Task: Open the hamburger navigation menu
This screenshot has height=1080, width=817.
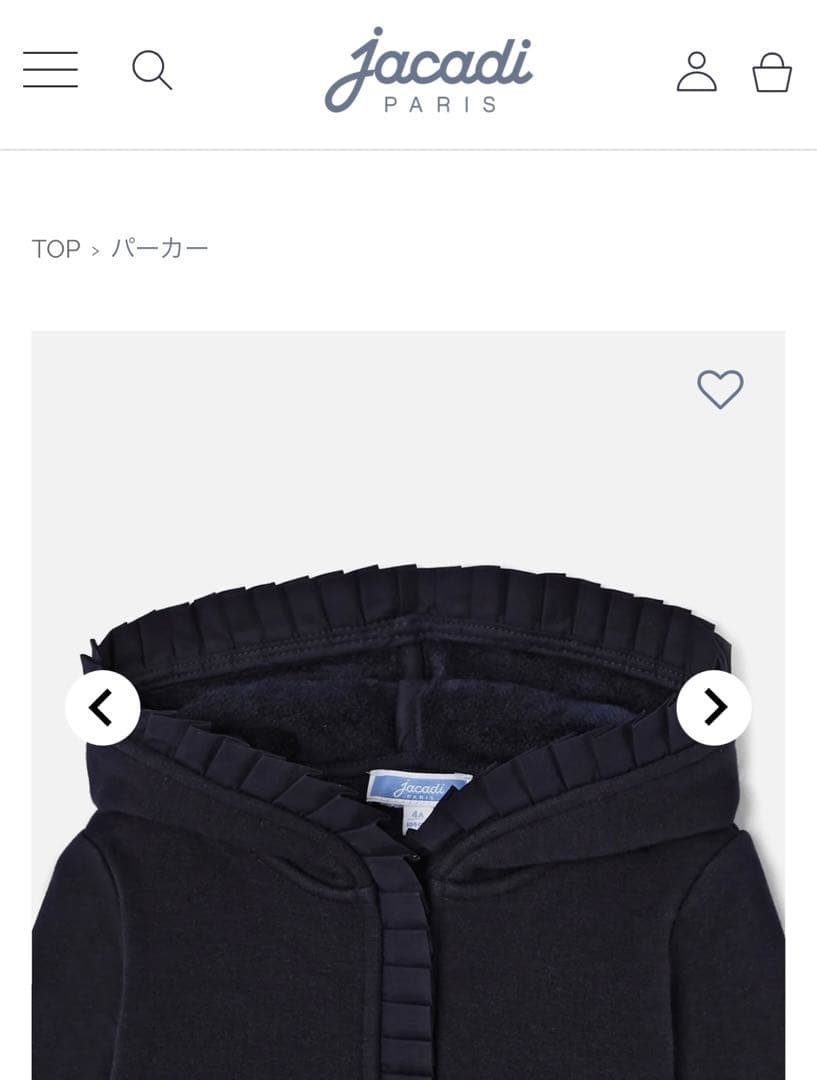Action: tap(50, 70)
